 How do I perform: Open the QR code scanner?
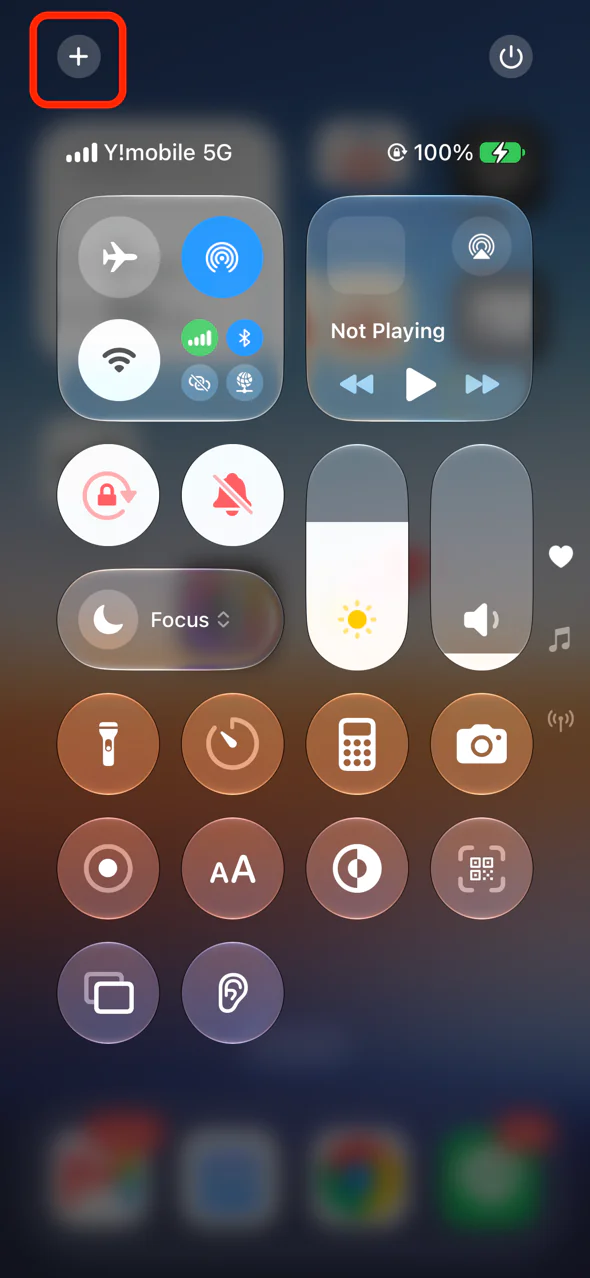point(481,868)
